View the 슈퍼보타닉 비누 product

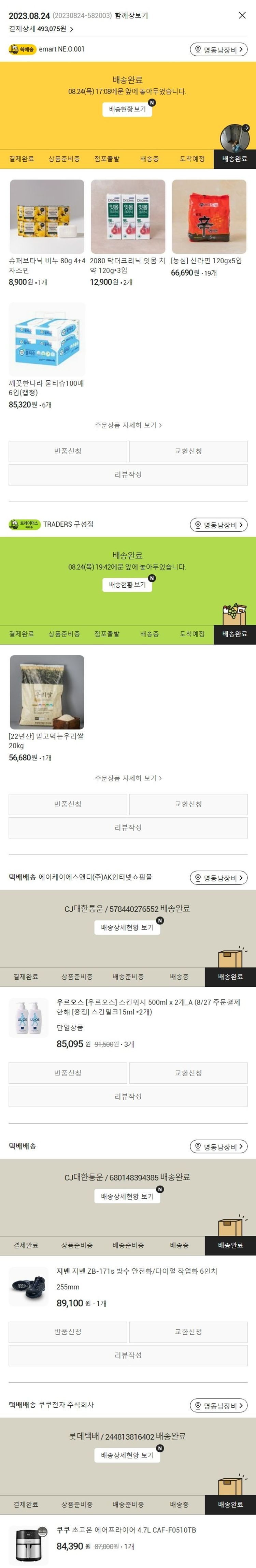click(47, 217)
